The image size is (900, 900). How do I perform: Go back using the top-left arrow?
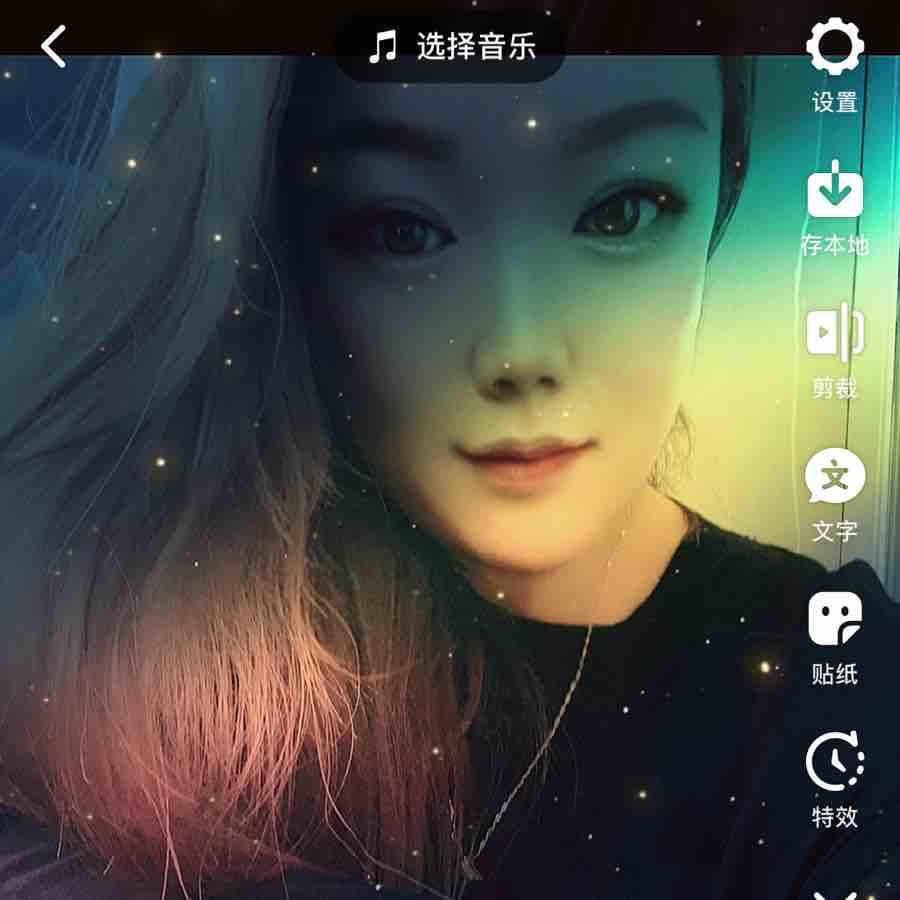[x=54, y=46]
